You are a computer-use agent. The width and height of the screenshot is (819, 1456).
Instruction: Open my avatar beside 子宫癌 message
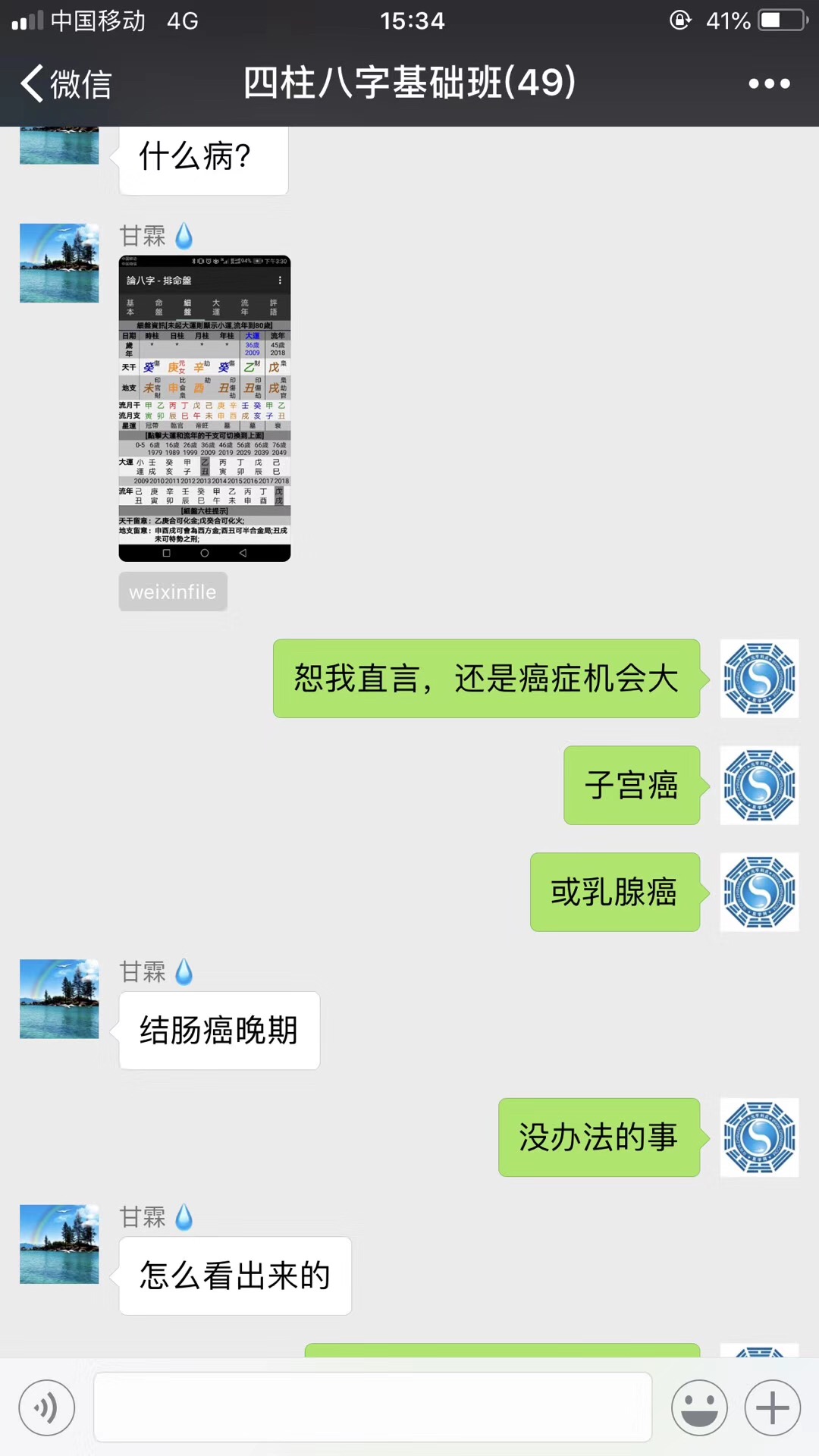click(759, 785)
